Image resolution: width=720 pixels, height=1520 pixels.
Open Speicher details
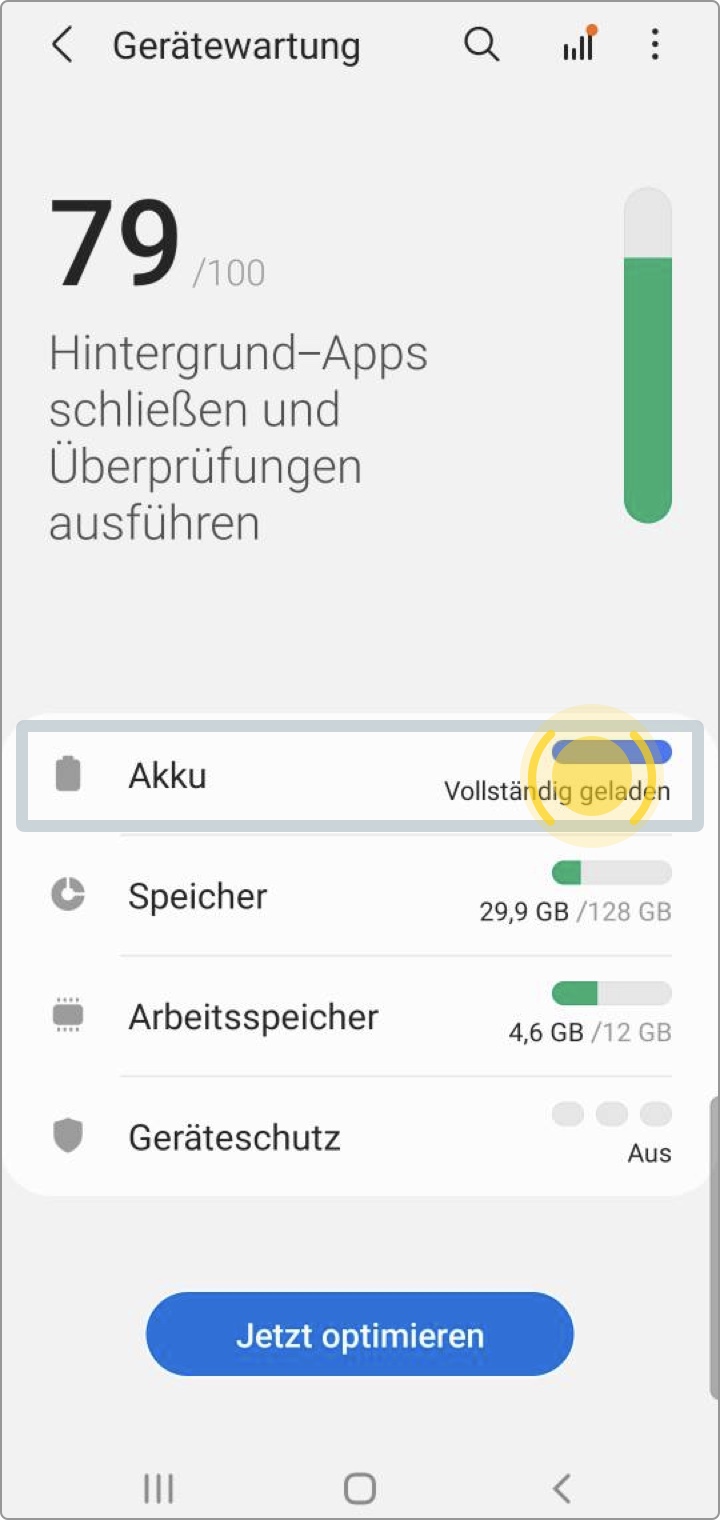[360, 895]
